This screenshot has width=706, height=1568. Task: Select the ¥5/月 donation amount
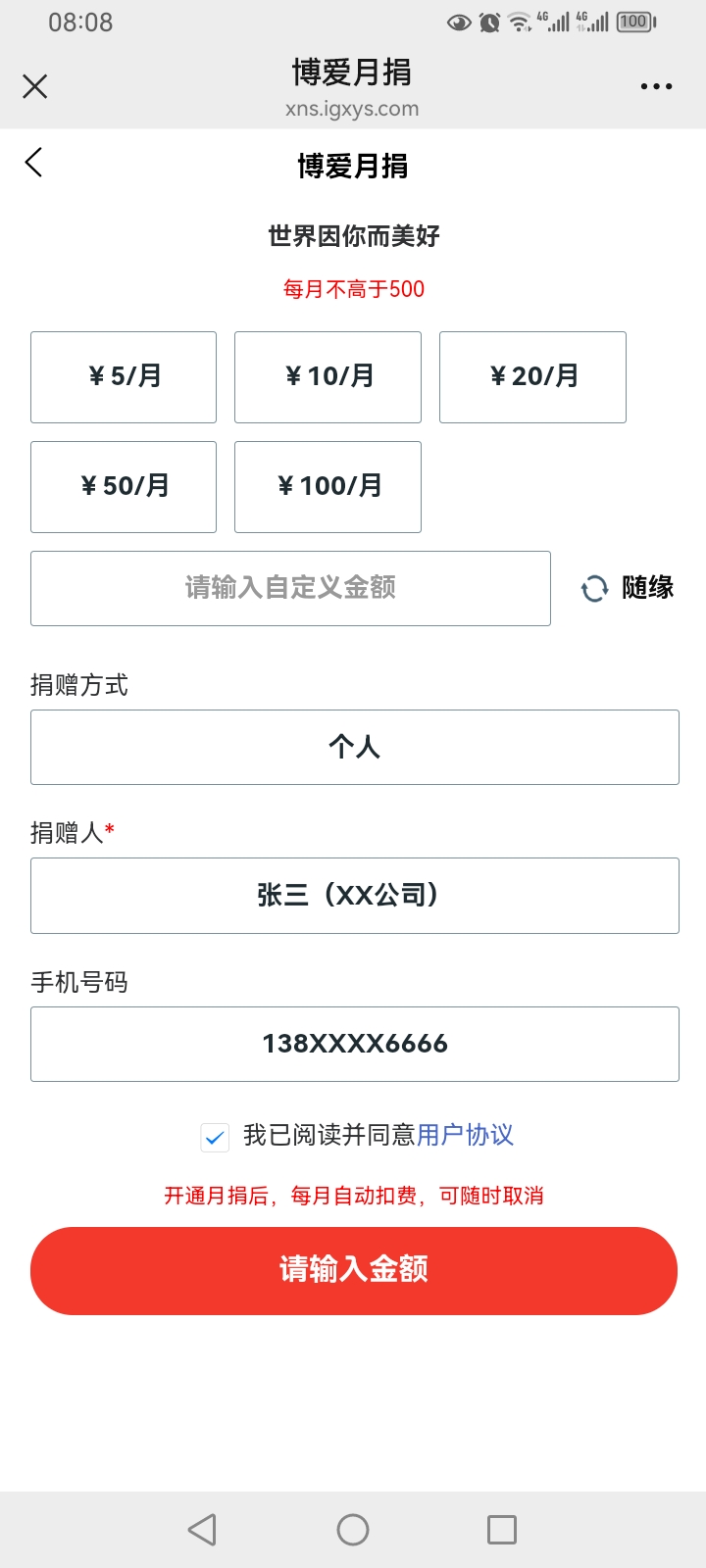coord(124,377)
